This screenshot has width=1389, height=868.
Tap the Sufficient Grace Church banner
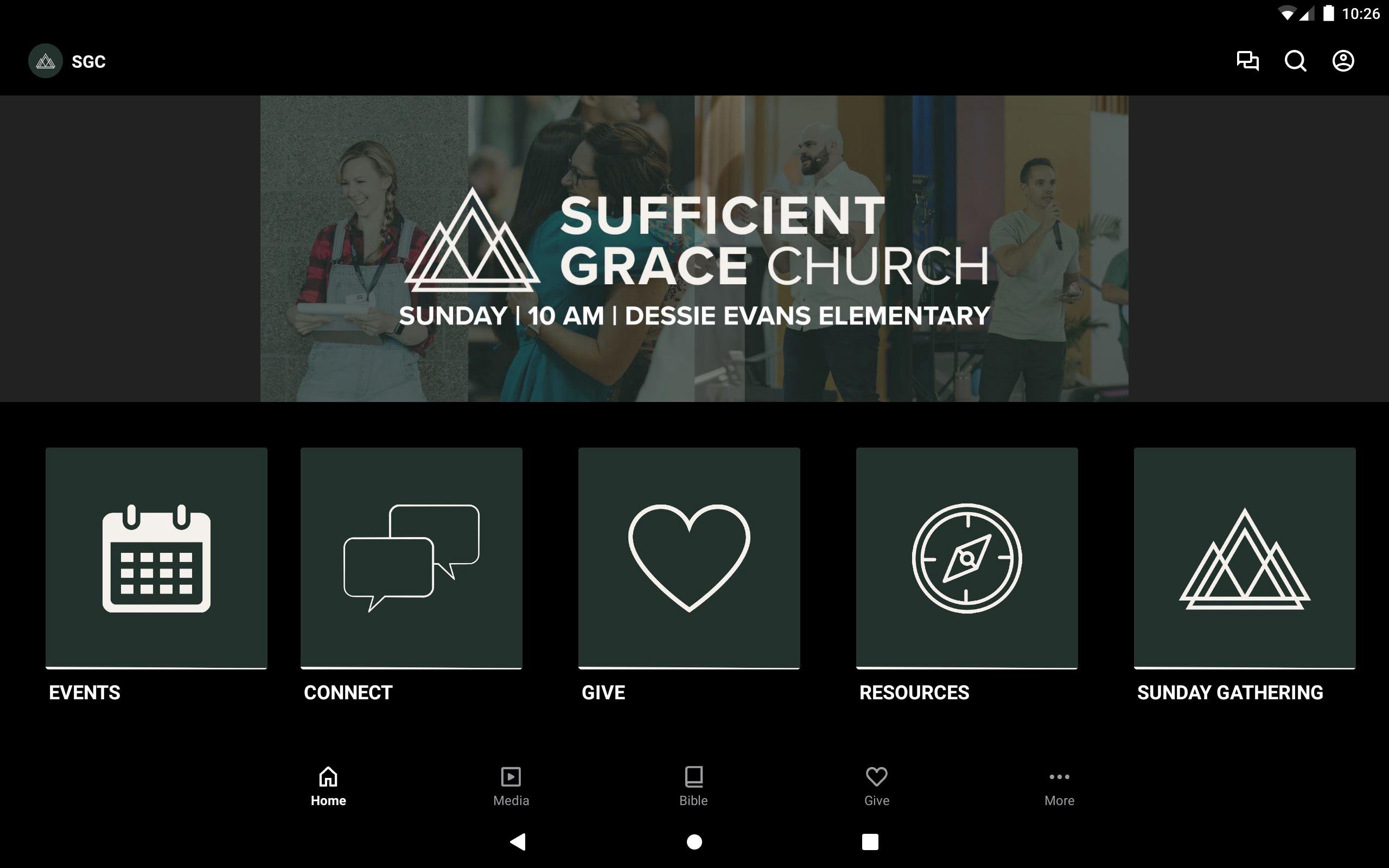click(x=694, y=248)
